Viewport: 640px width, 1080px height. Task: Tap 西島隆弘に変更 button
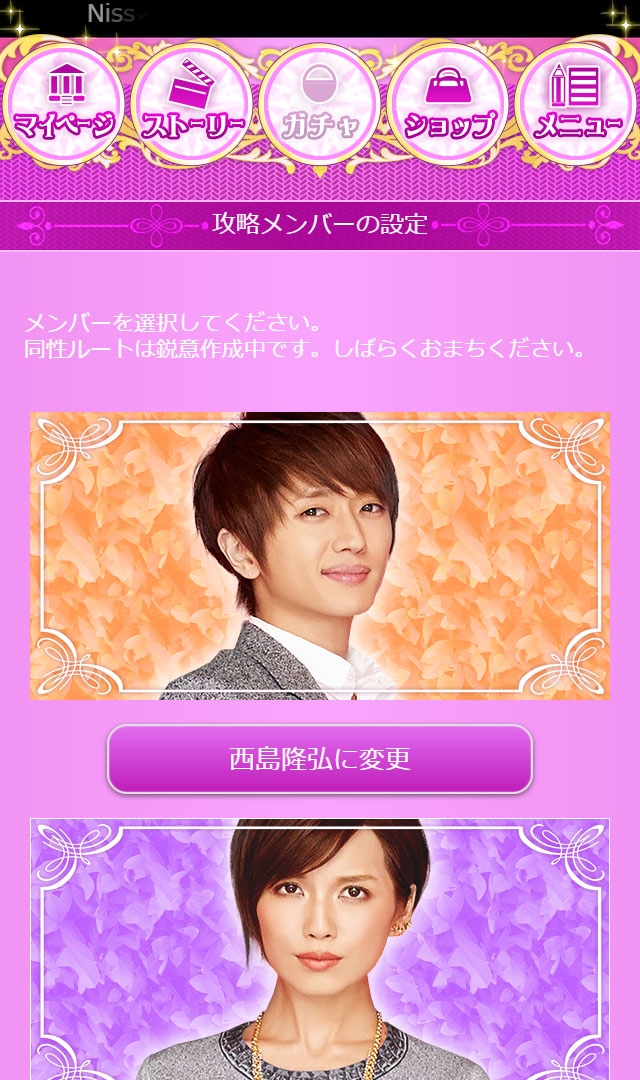click(x=320, y=759)
